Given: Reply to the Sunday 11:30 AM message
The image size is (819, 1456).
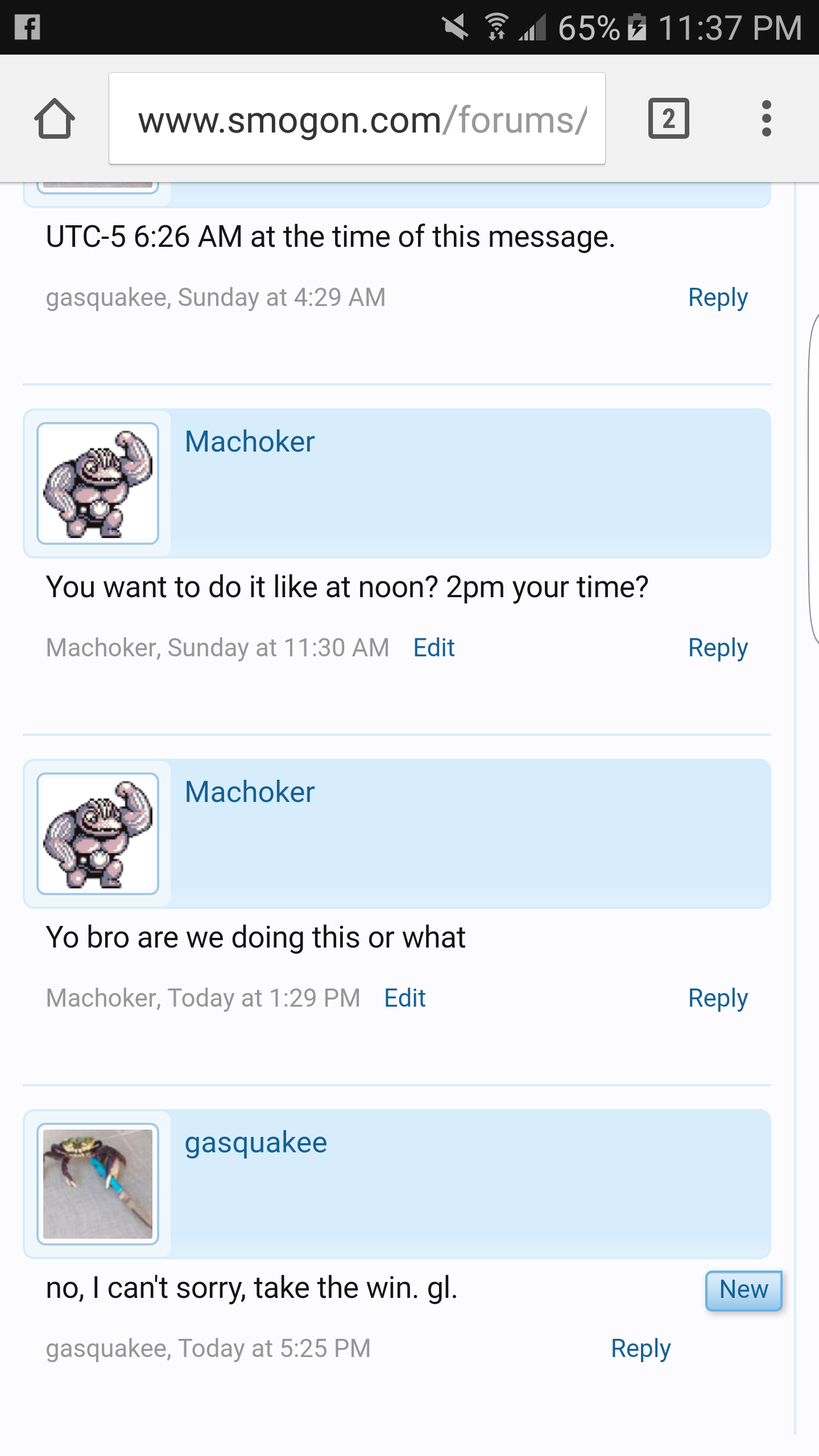Looking at the screenshot, I should coord(718,648).
